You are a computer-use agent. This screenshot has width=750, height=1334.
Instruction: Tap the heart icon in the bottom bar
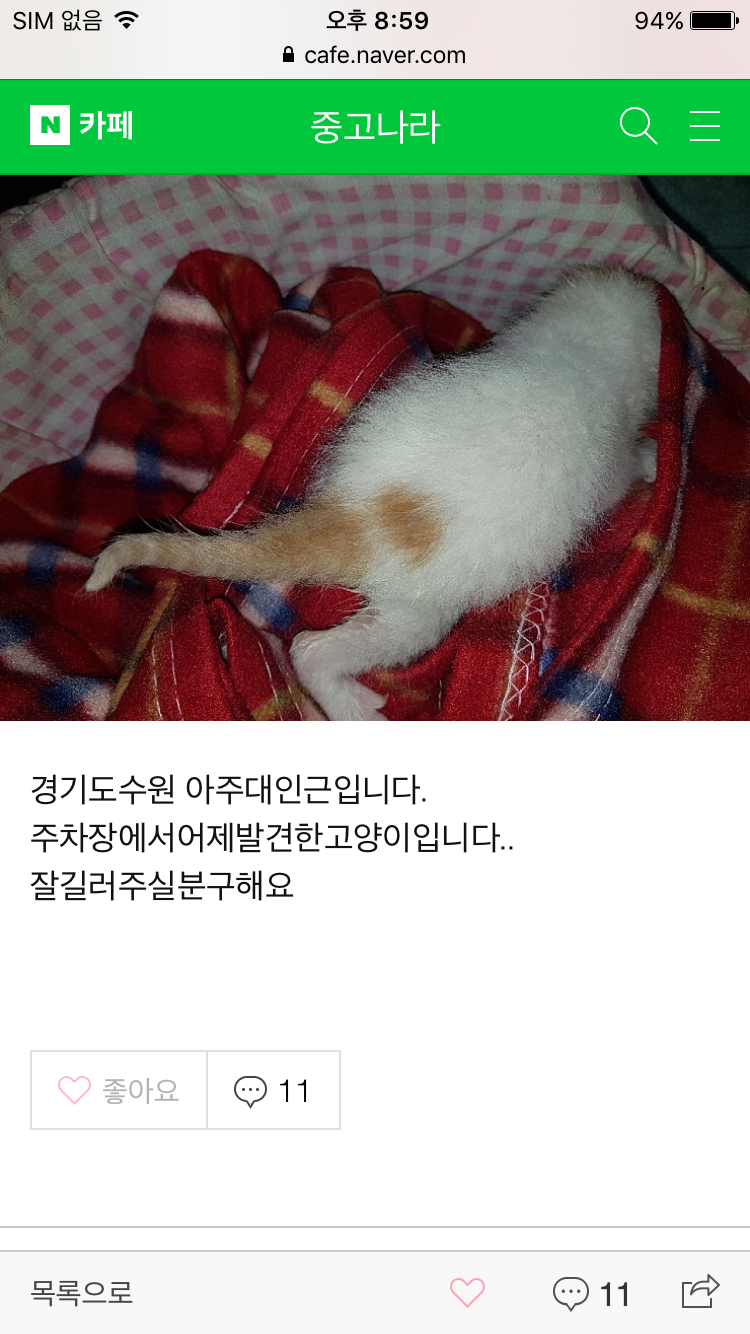point(467,1293)
